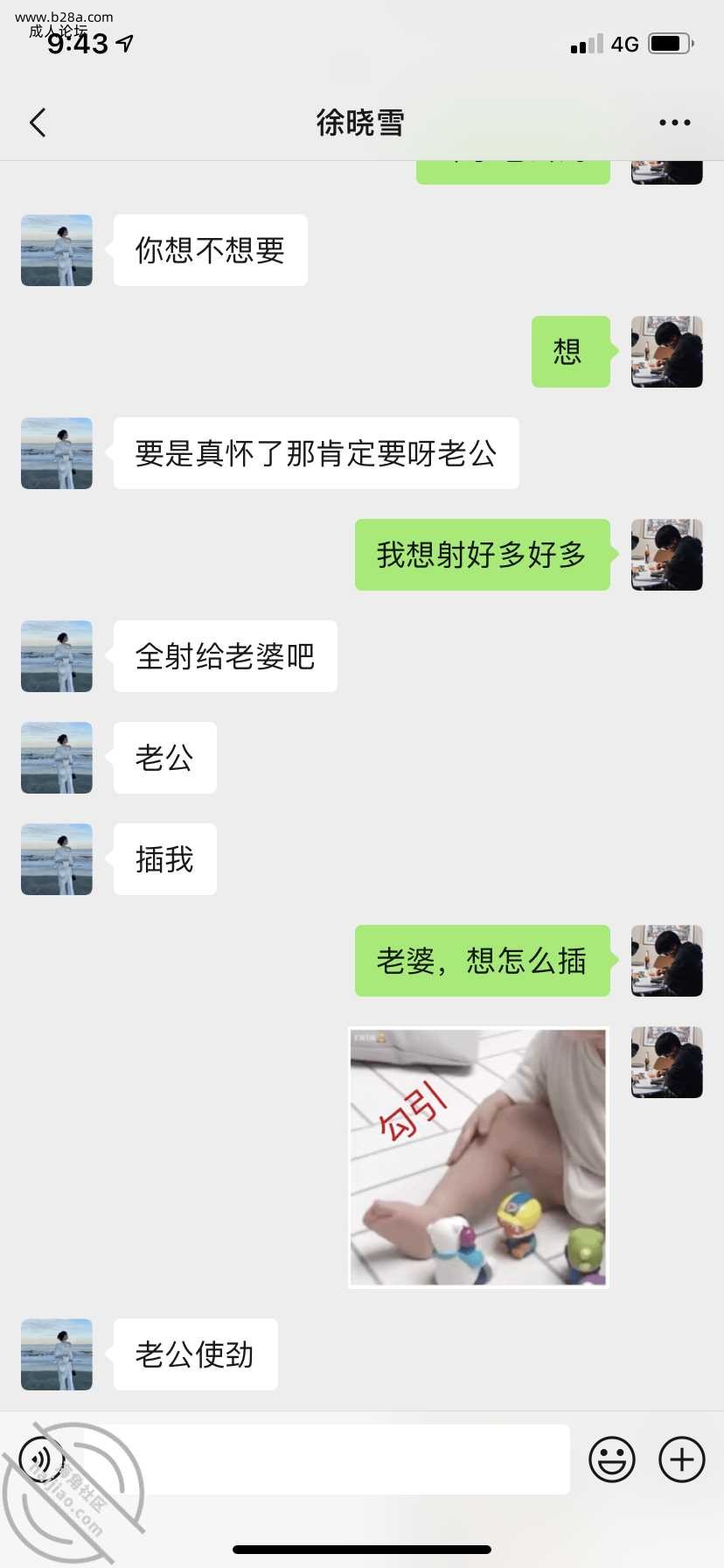Viewport: 724px width, 1568px height.
Task: Open the emoji sticker picker
Action: pos(611,1459)
